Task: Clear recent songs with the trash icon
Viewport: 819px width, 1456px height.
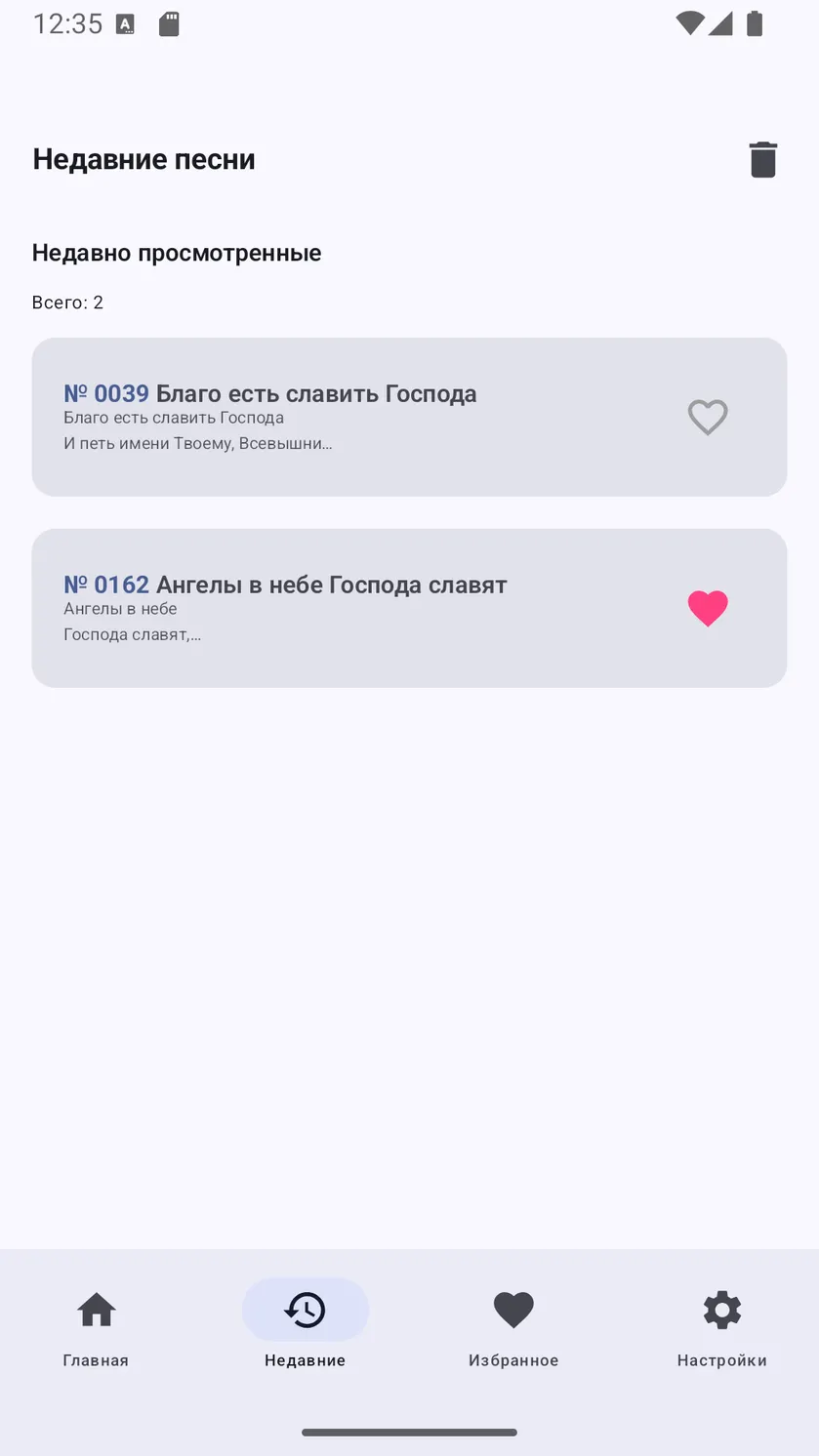Action: pyautogui.click(x=762, y=159)
